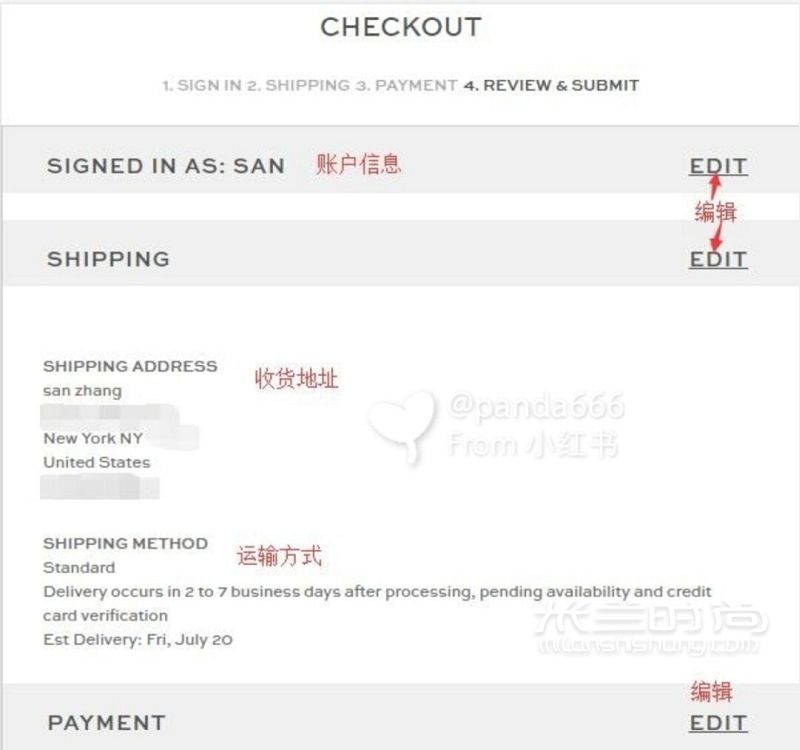This screenshot has height=750, width=800.
Task: Edit the shipping section
Action: 717,259
